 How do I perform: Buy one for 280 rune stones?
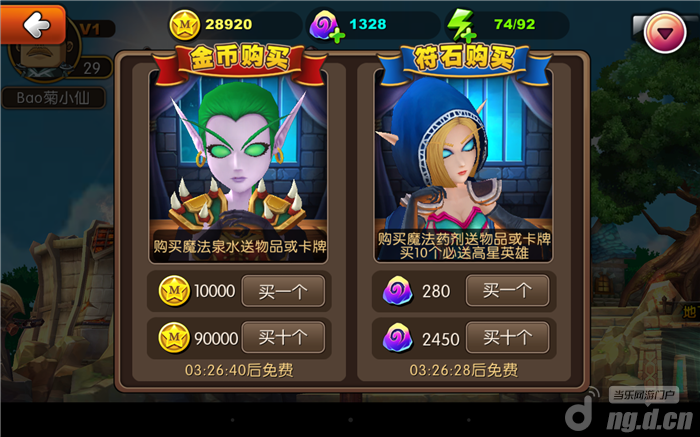click(x=507, y=291)
